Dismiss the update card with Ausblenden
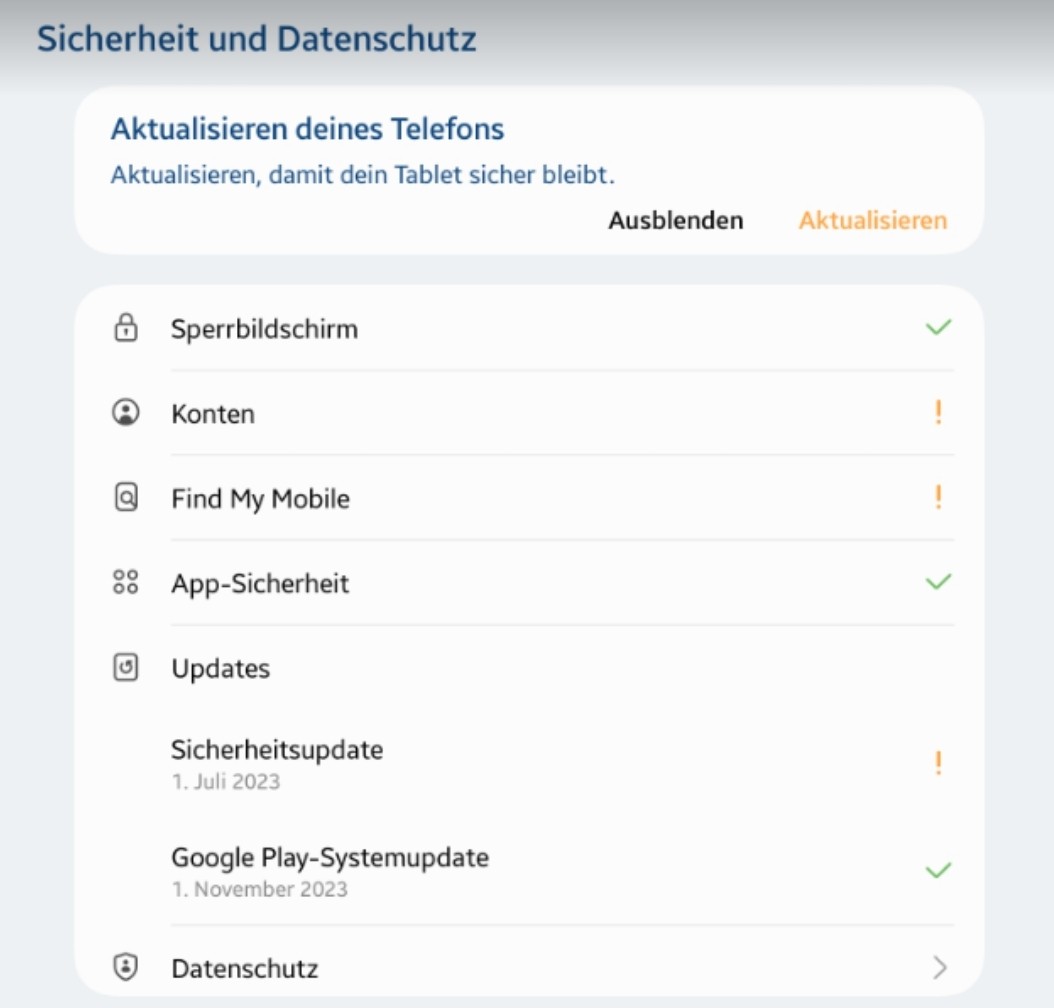Image resolution: width=1054 pixels, height=1008 pixels. (676, 221)
